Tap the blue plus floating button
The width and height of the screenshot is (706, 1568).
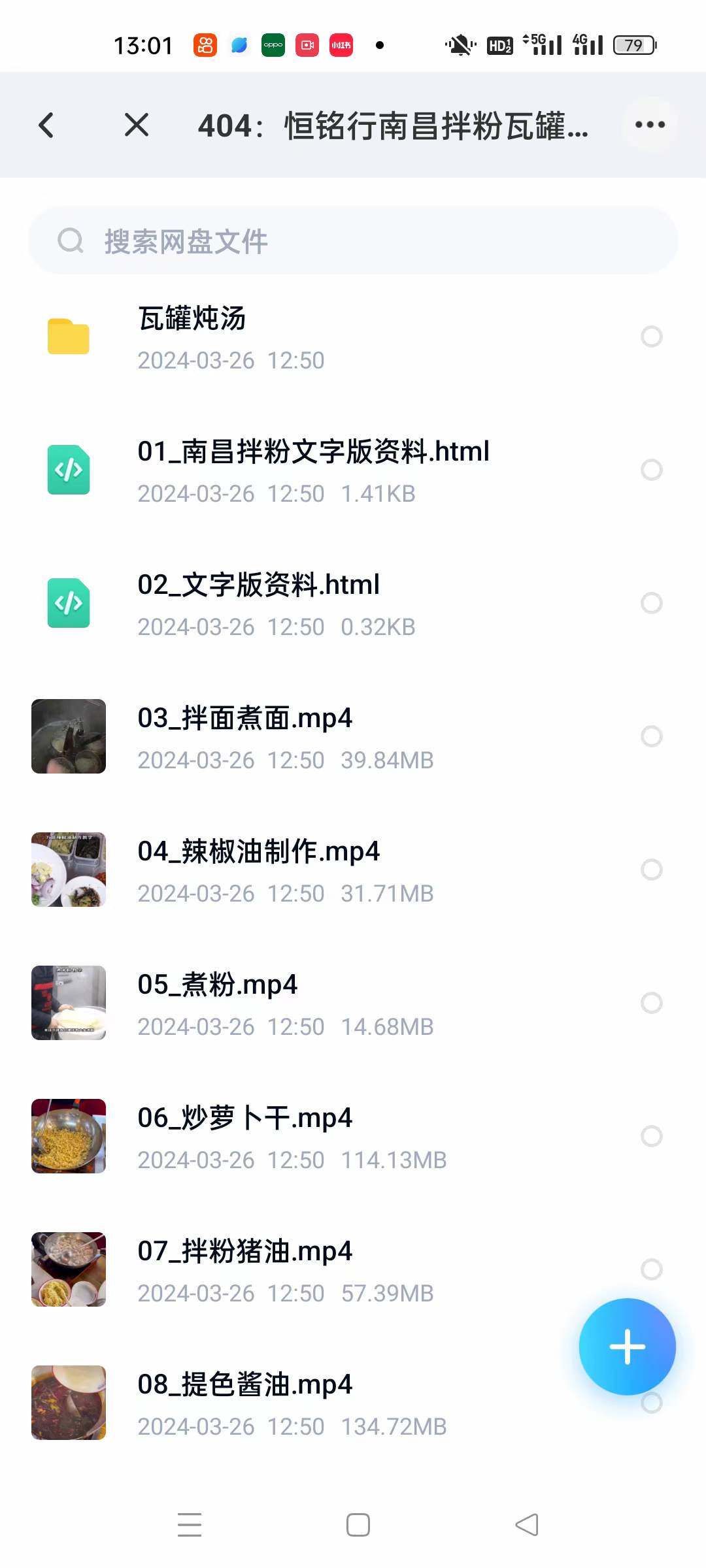pyautogui.click(x=627, y=1346)
